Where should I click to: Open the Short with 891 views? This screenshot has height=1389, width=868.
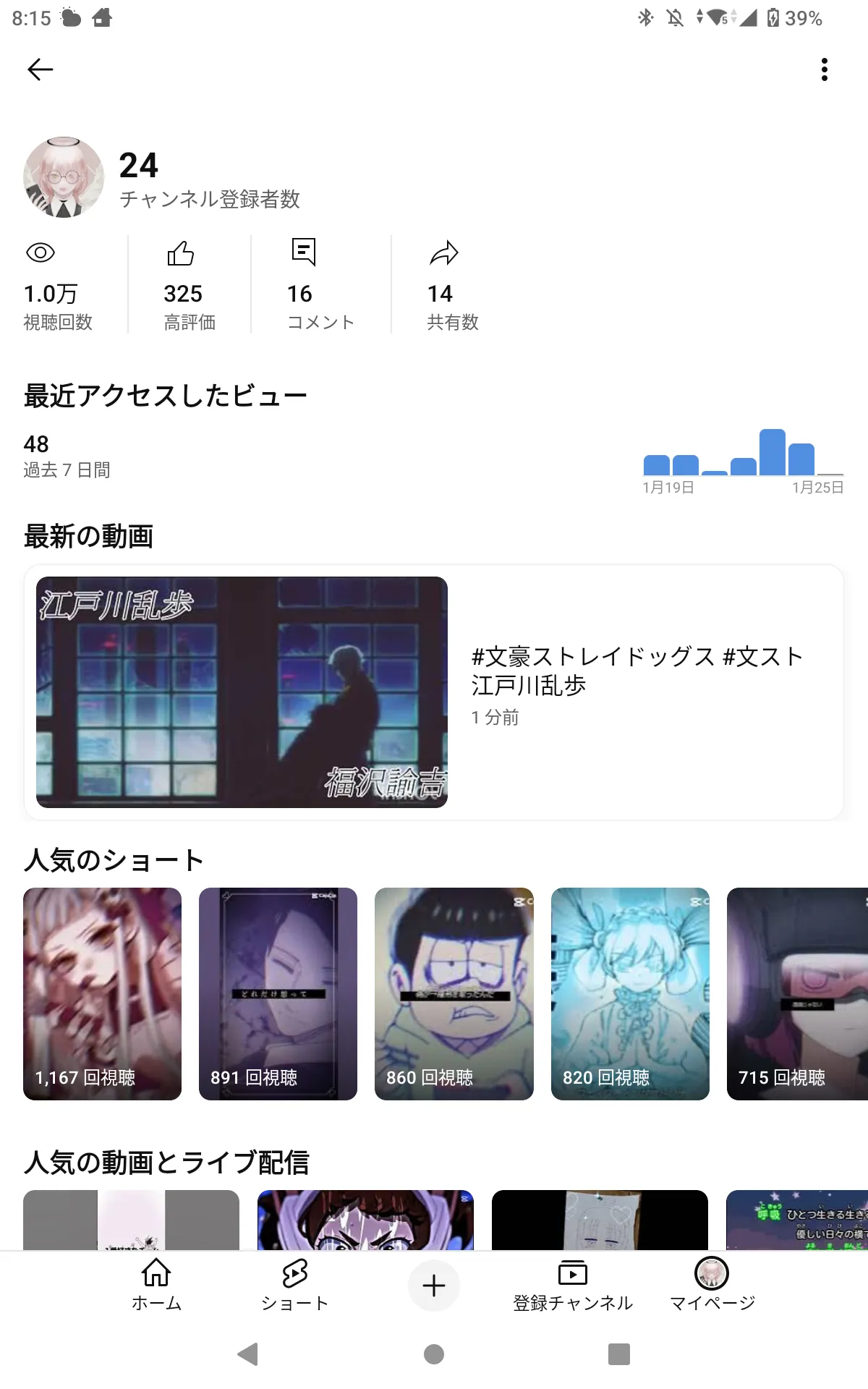[x=278, y=993]
